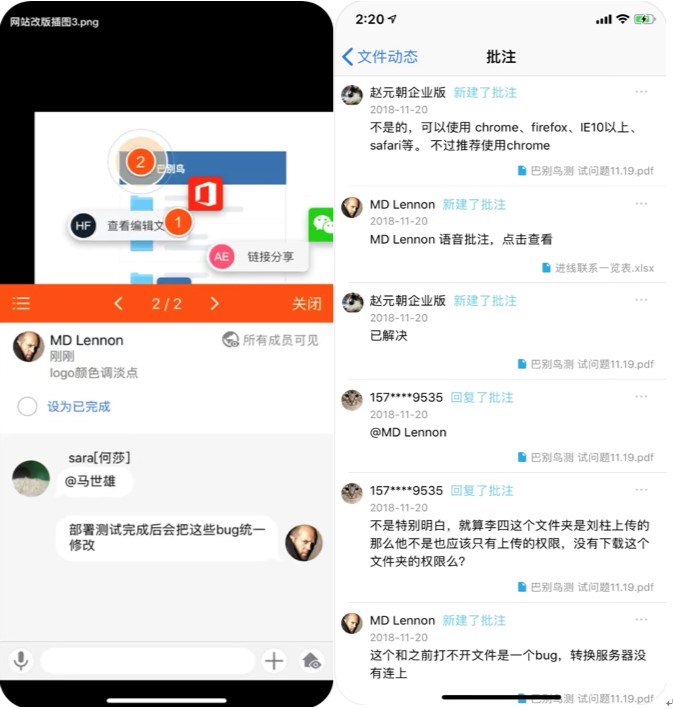Go to the next annotation
The height and width of the screenshot is (709, 673).
click(214, 304)
